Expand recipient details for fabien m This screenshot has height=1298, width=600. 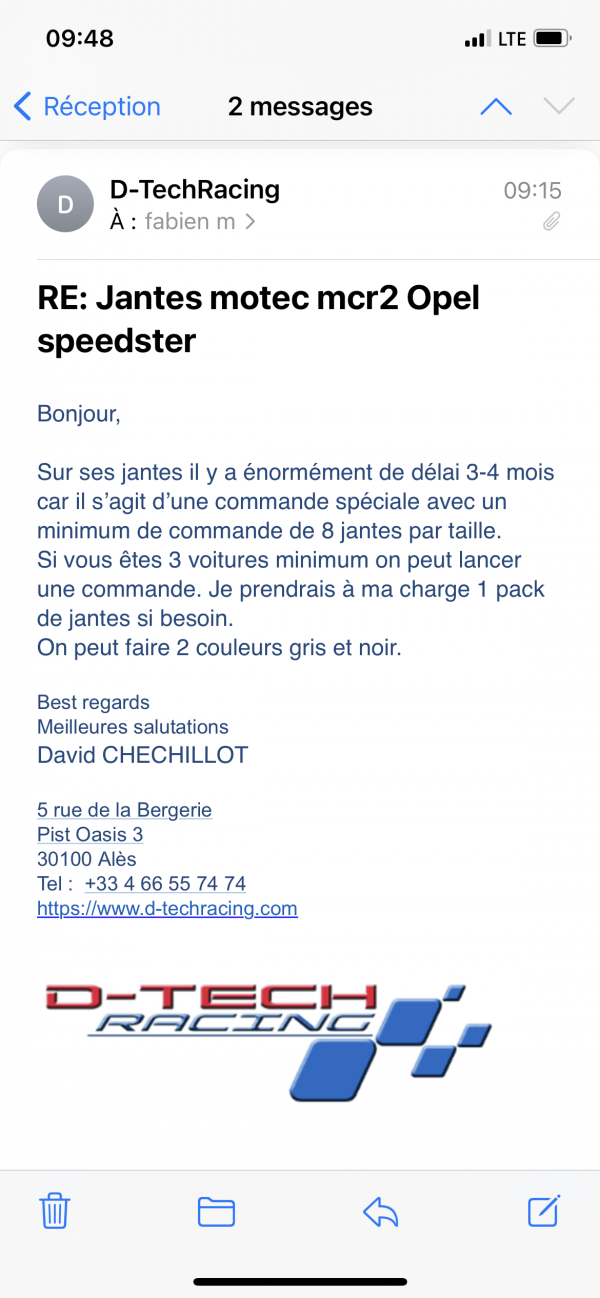[199, 222]
